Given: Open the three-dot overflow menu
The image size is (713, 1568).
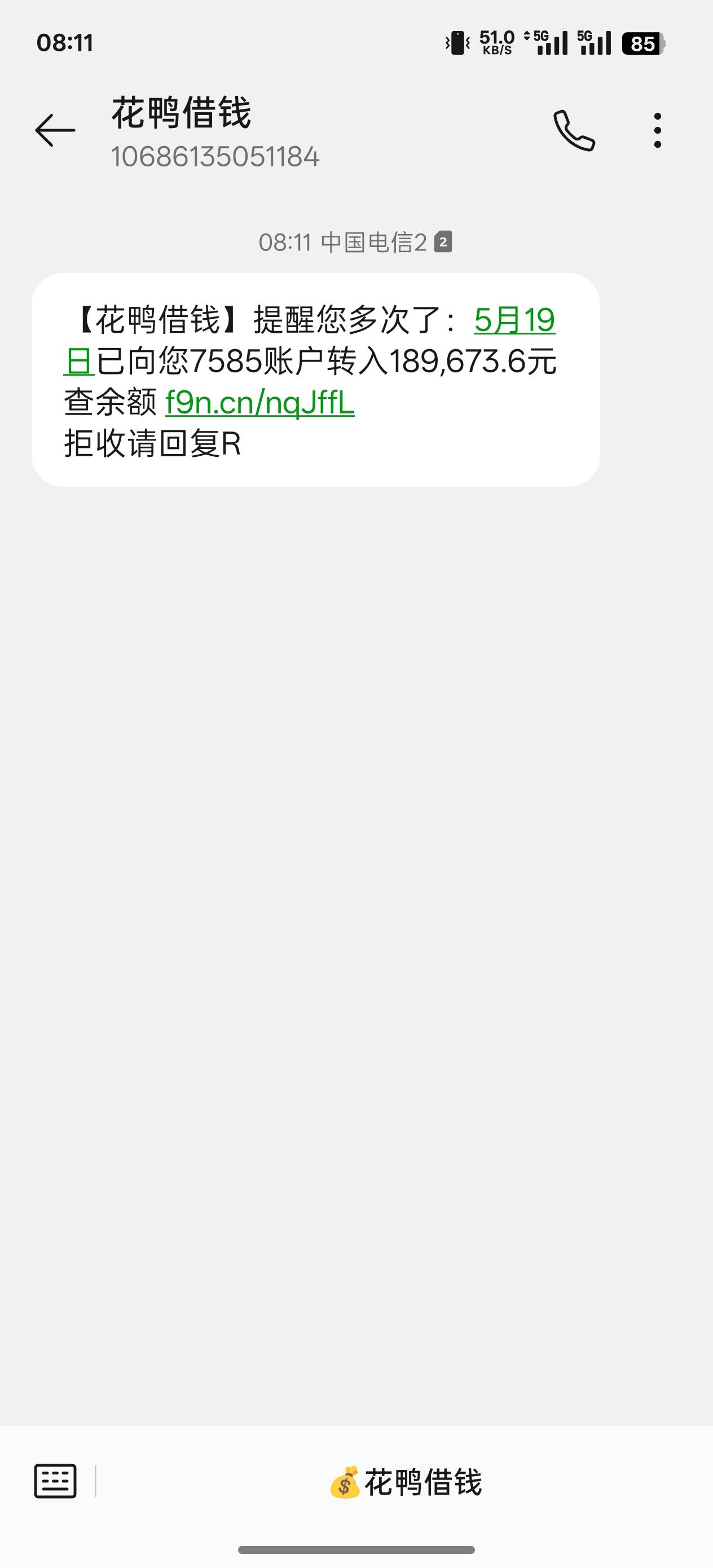Looking at the screenshot, I should pos(657,130).
